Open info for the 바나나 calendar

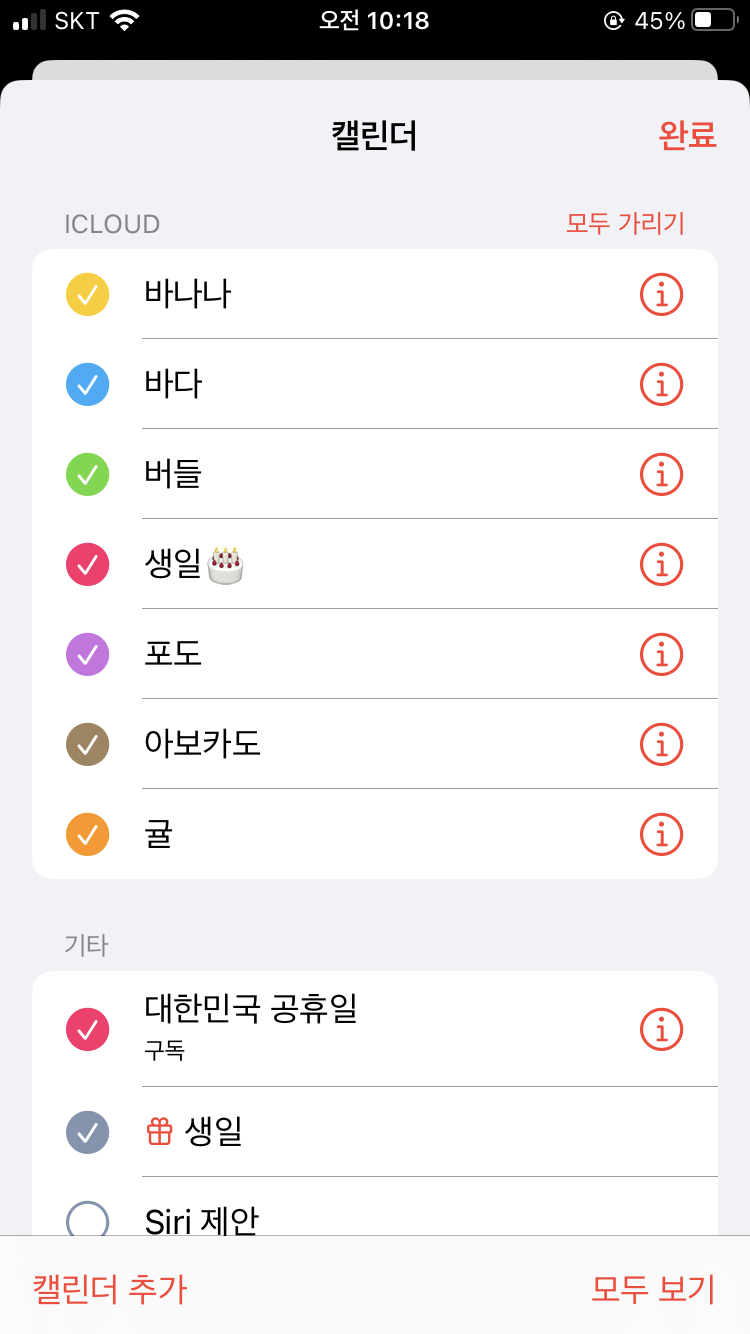661,294
